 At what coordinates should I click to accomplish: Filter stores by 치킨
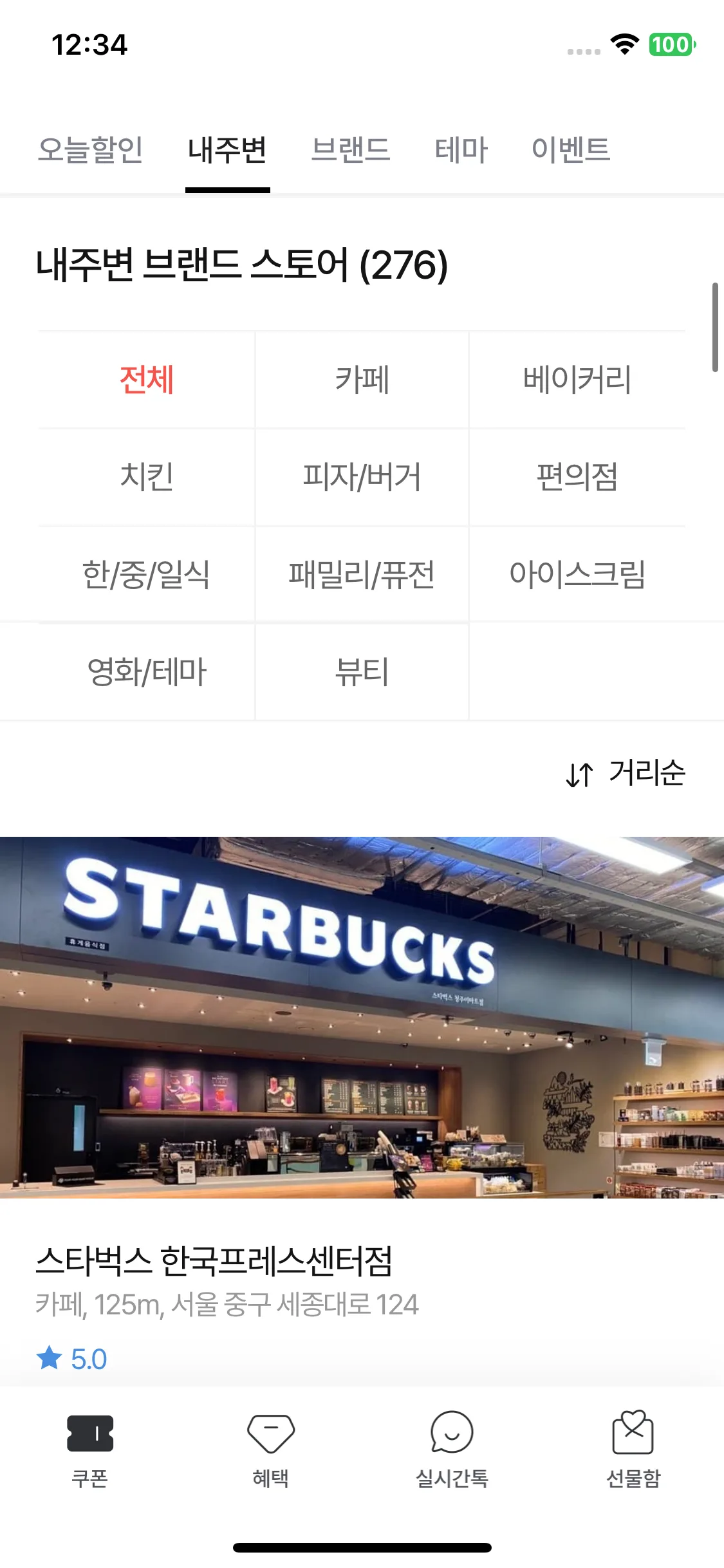tap(147, 477)
